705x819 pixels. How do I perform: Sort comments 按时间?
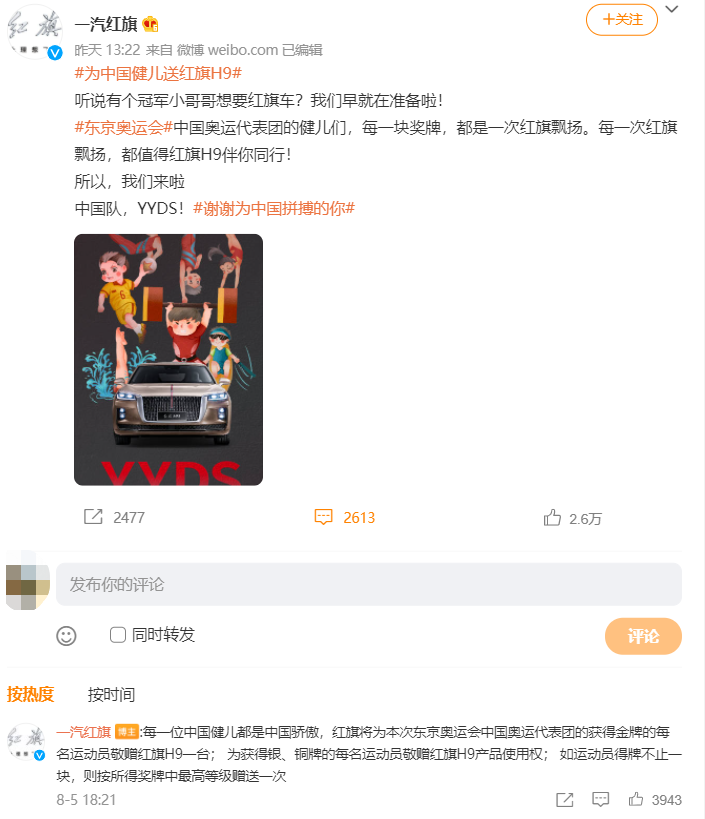(111, 694)
